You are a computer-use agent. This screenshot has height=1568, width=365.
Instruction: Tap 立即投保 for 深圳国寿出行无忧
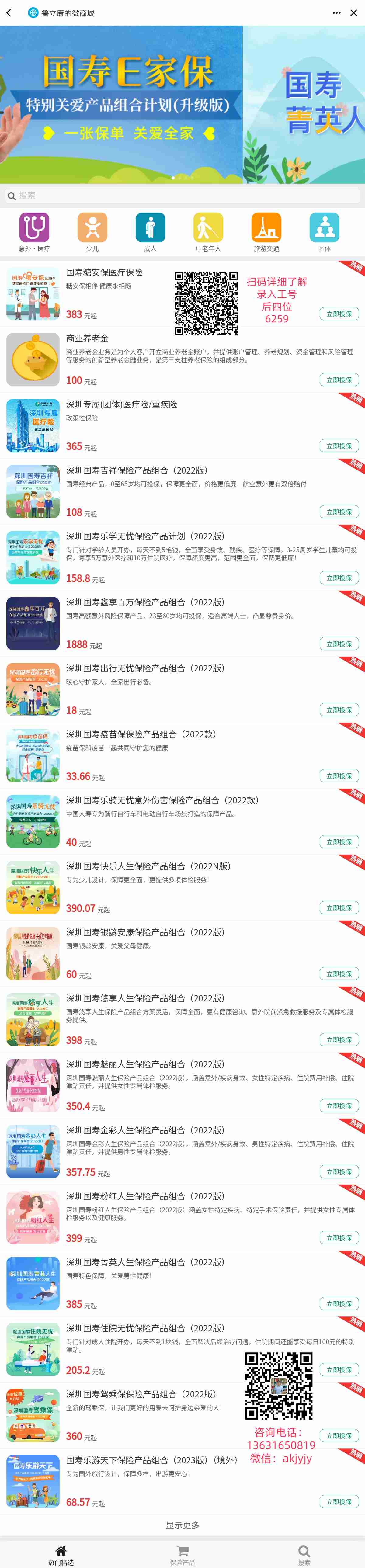pyautogui.click(x=339, y=710)
